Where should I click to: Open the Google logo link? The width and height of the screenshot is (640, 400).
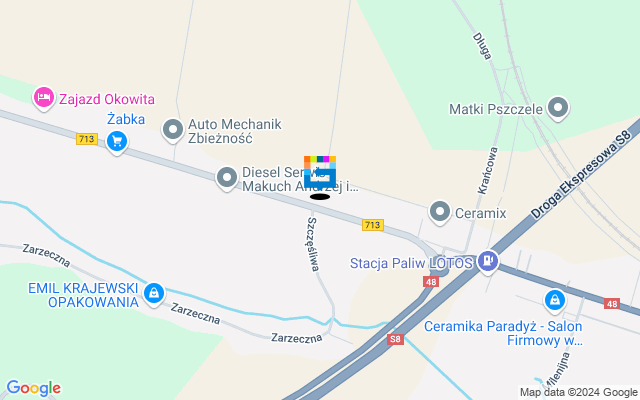[33, 388]
